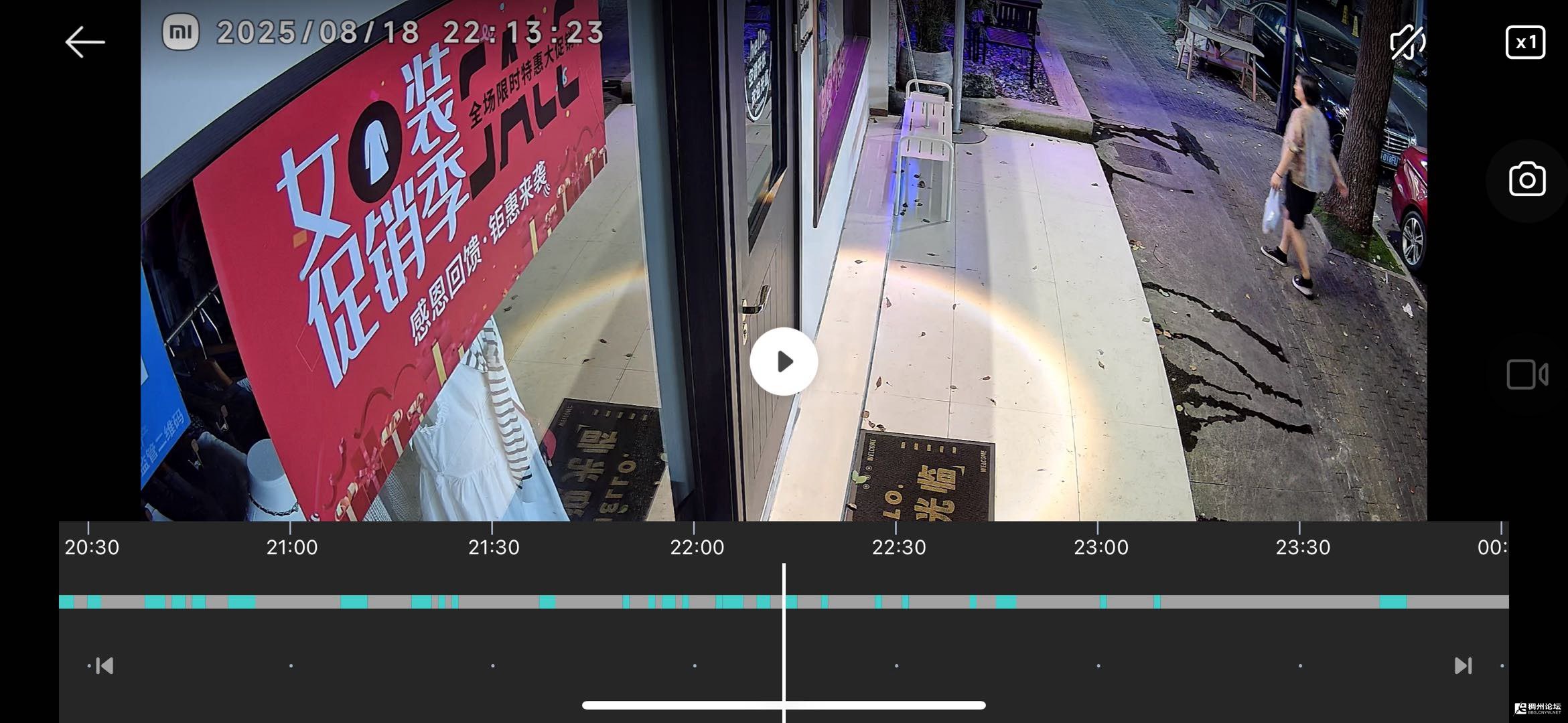Skip to the previous recording

point(105,665)
